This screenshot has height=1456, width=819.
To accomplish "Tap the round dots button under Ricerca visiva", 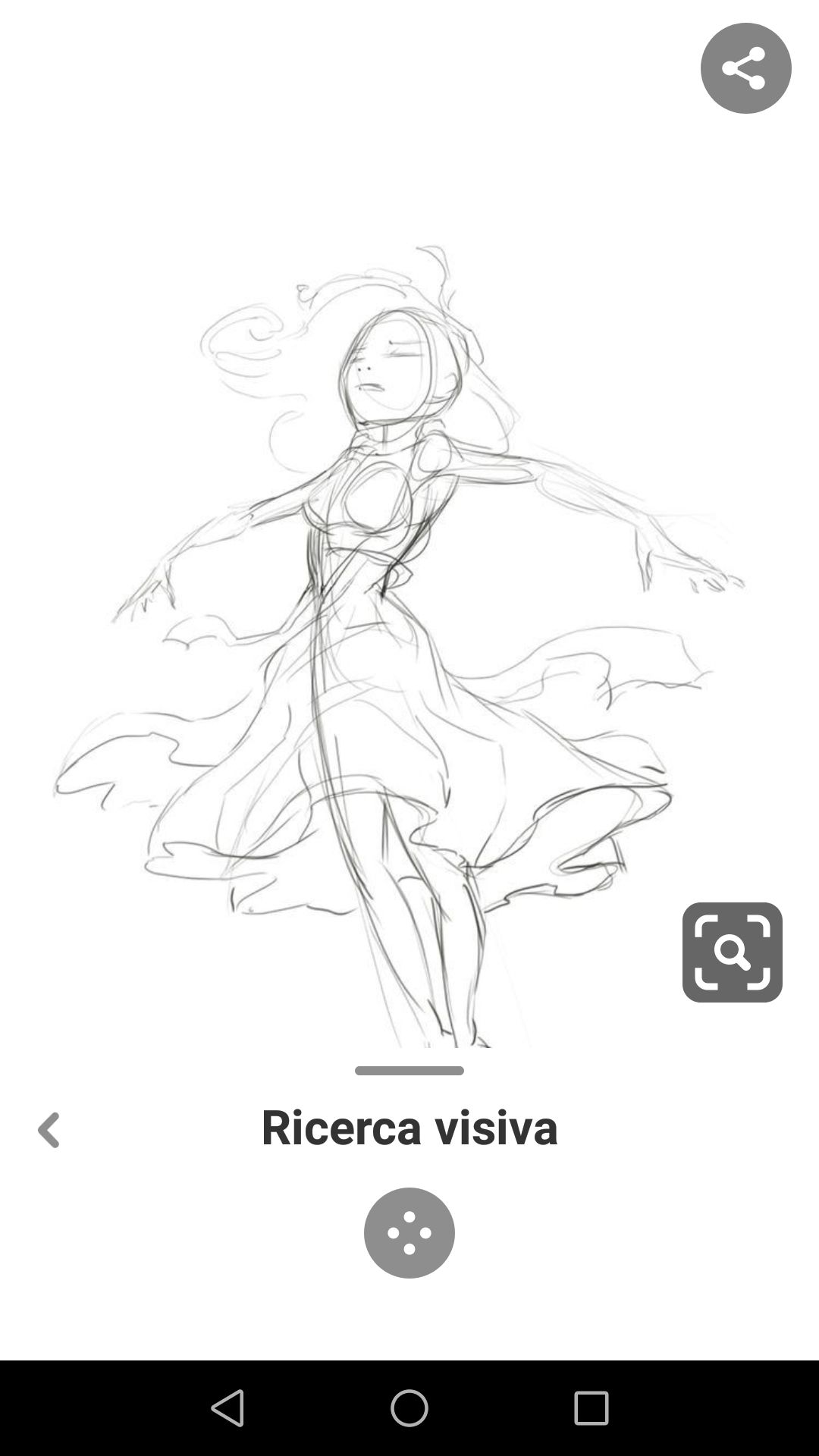I will [409, 1233].
